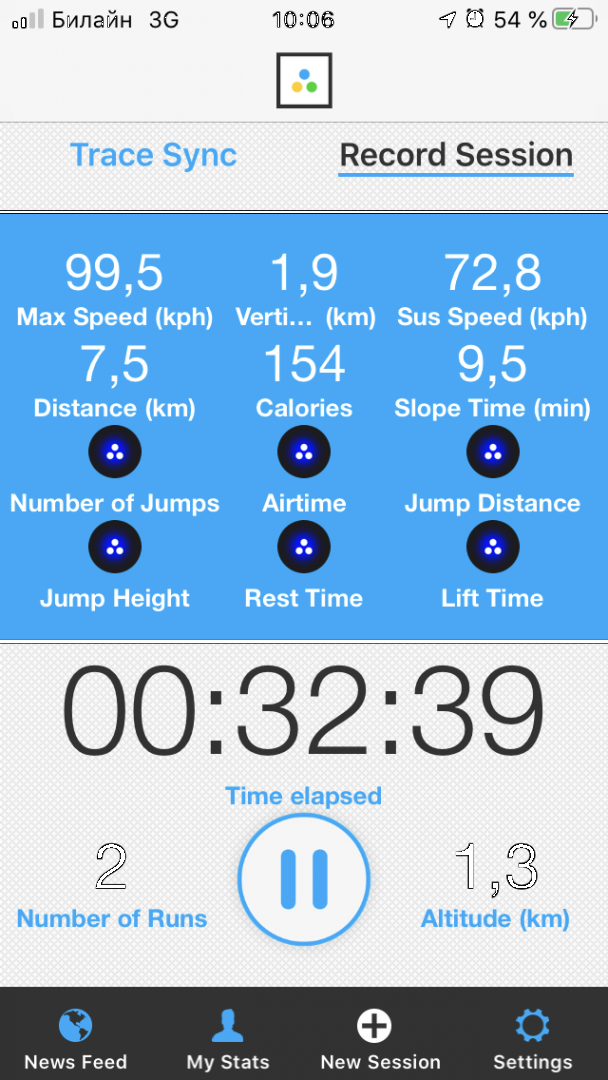This screenshot has height=1080, width=608.
Task: Open Settings
Action: 532,1039
